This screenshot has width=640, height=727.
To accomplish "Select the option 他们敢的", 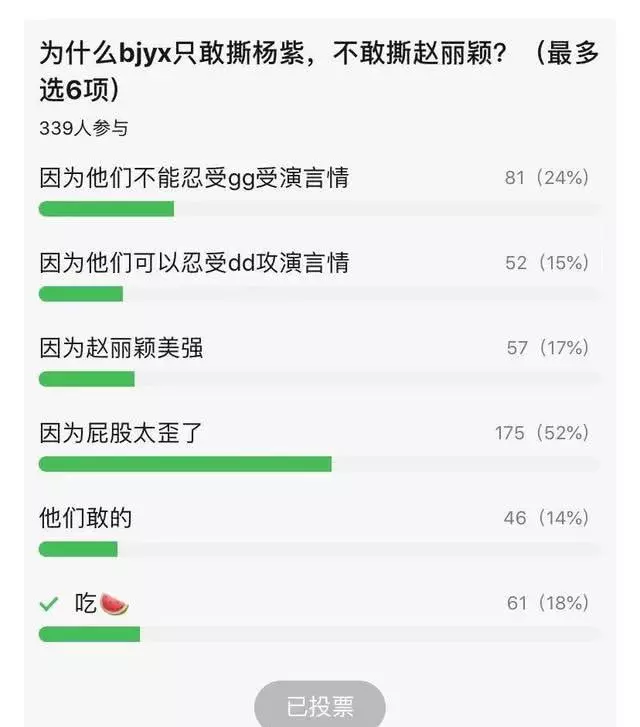I will [86, 518].
